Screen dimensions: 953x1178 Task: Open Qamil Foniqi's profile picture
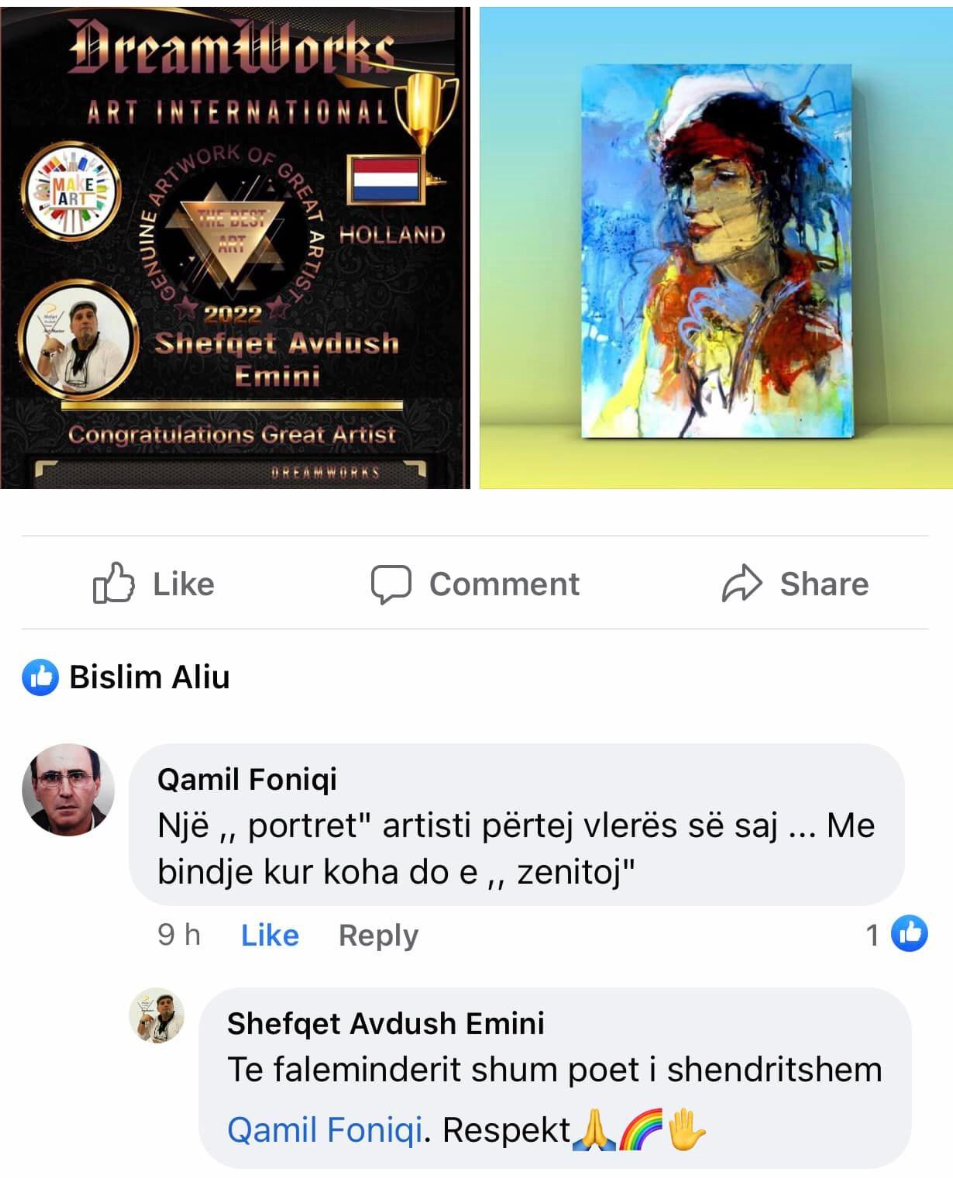(x=68, y=788)
